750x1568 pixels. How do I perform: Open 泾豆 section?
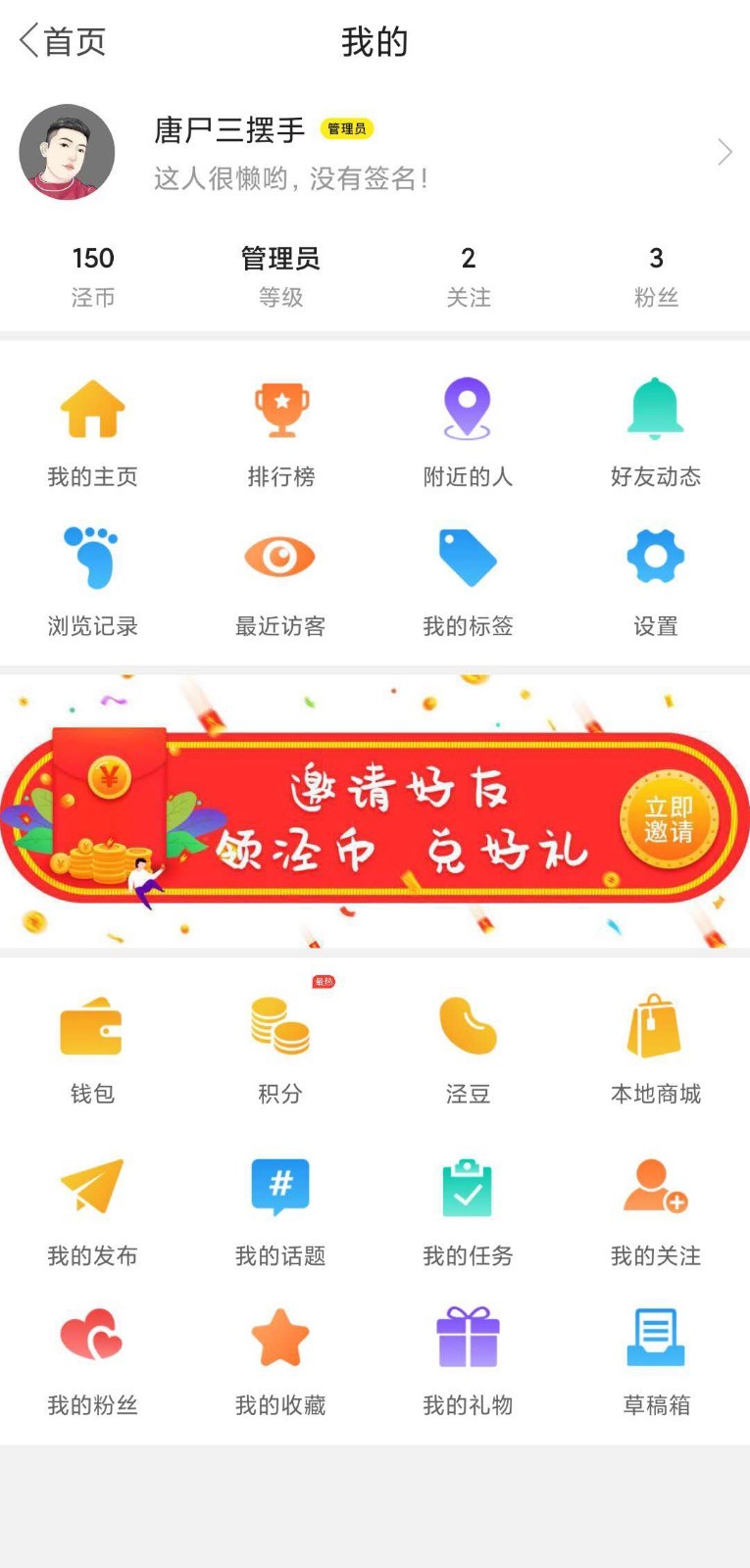tap(468, 1049)
